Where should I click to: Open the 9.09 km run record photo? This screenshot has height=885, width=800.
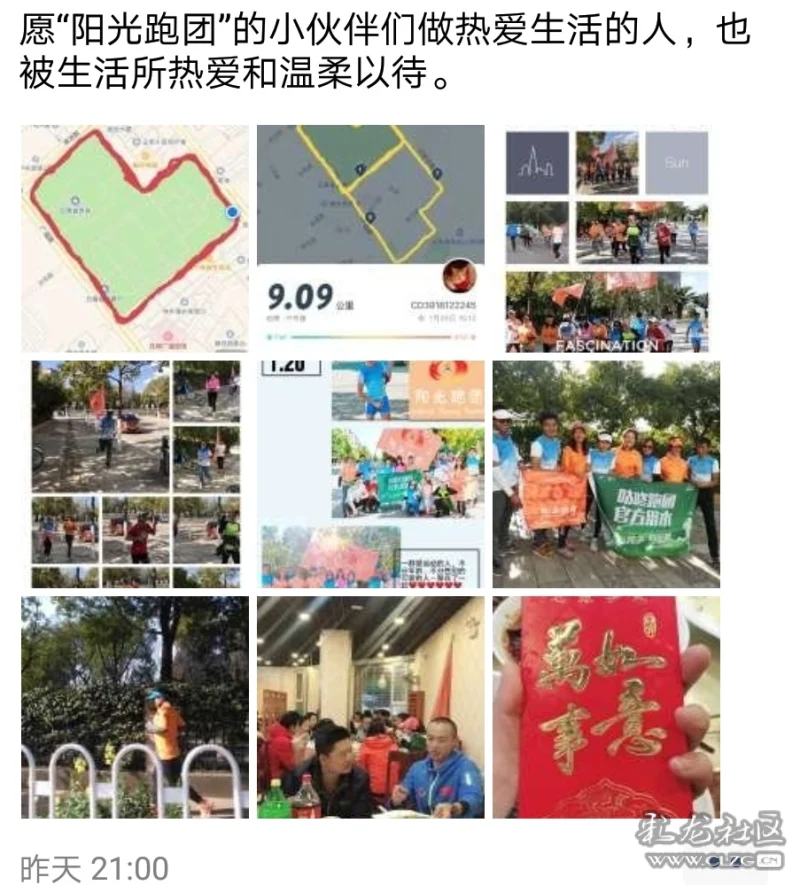370,238
